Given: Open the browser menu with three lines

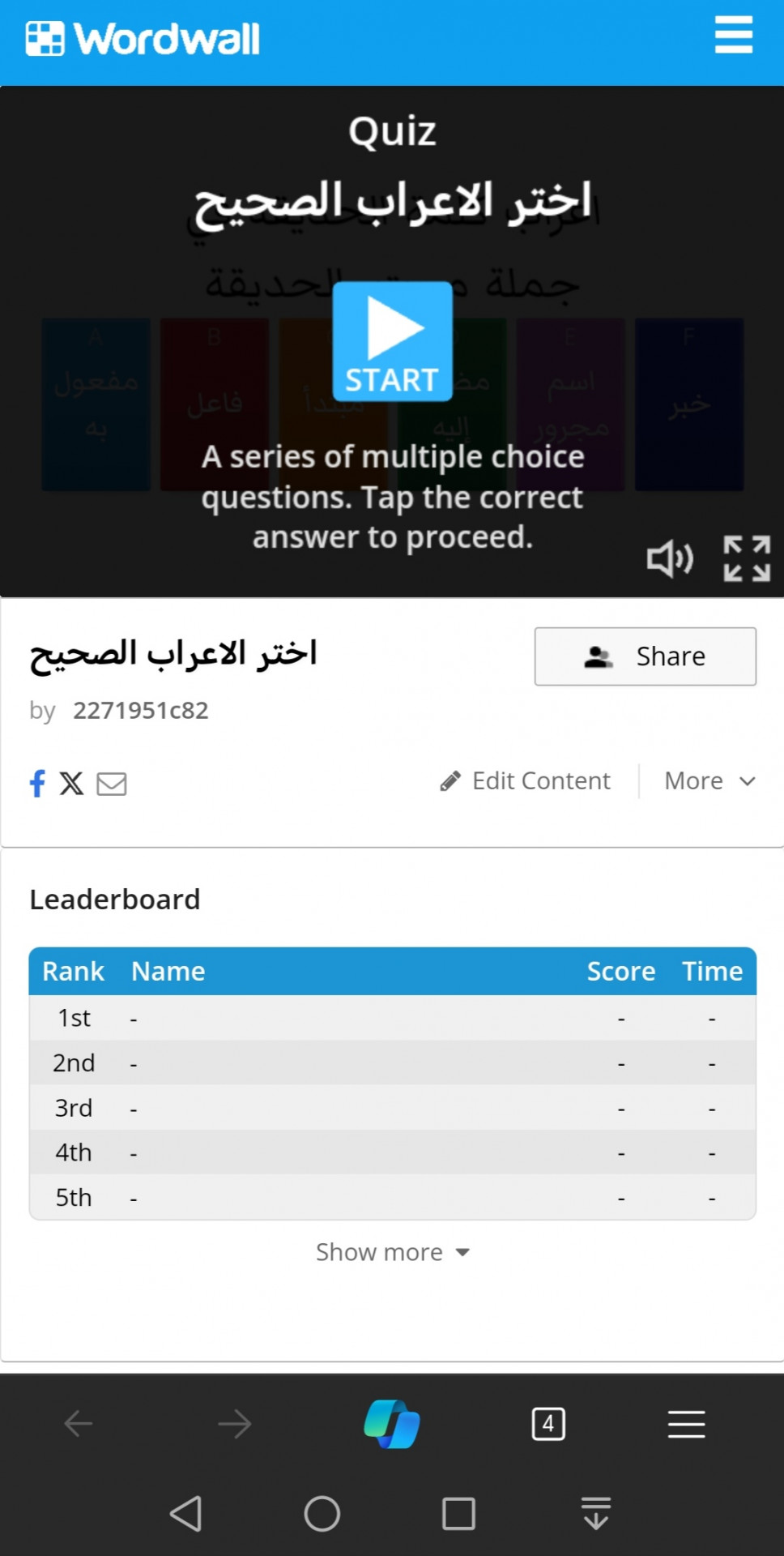Looking at the screenshot, I should [x=687, y=1424].
